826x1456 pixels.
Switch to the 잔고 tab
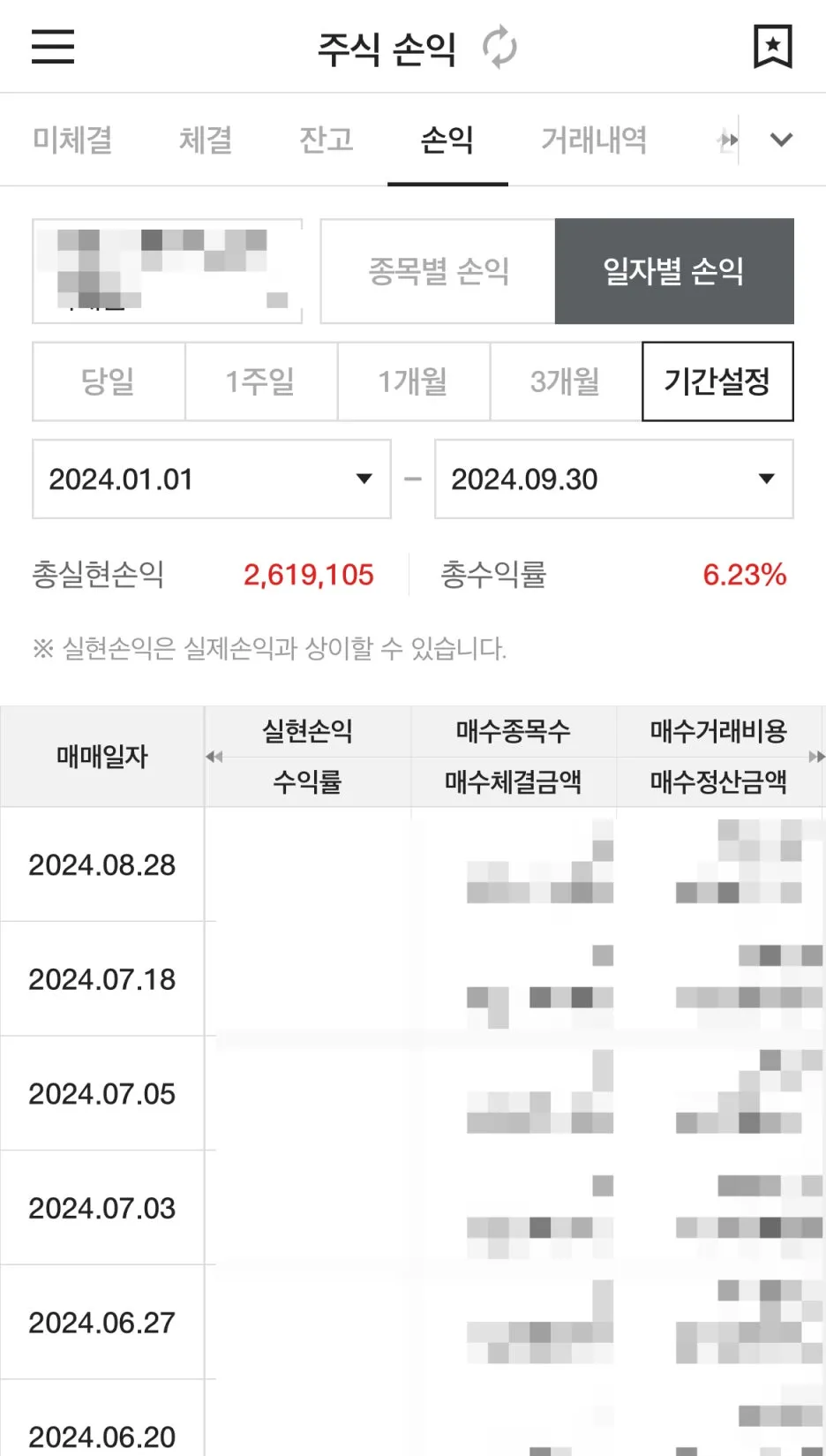(x=327, y=140)
